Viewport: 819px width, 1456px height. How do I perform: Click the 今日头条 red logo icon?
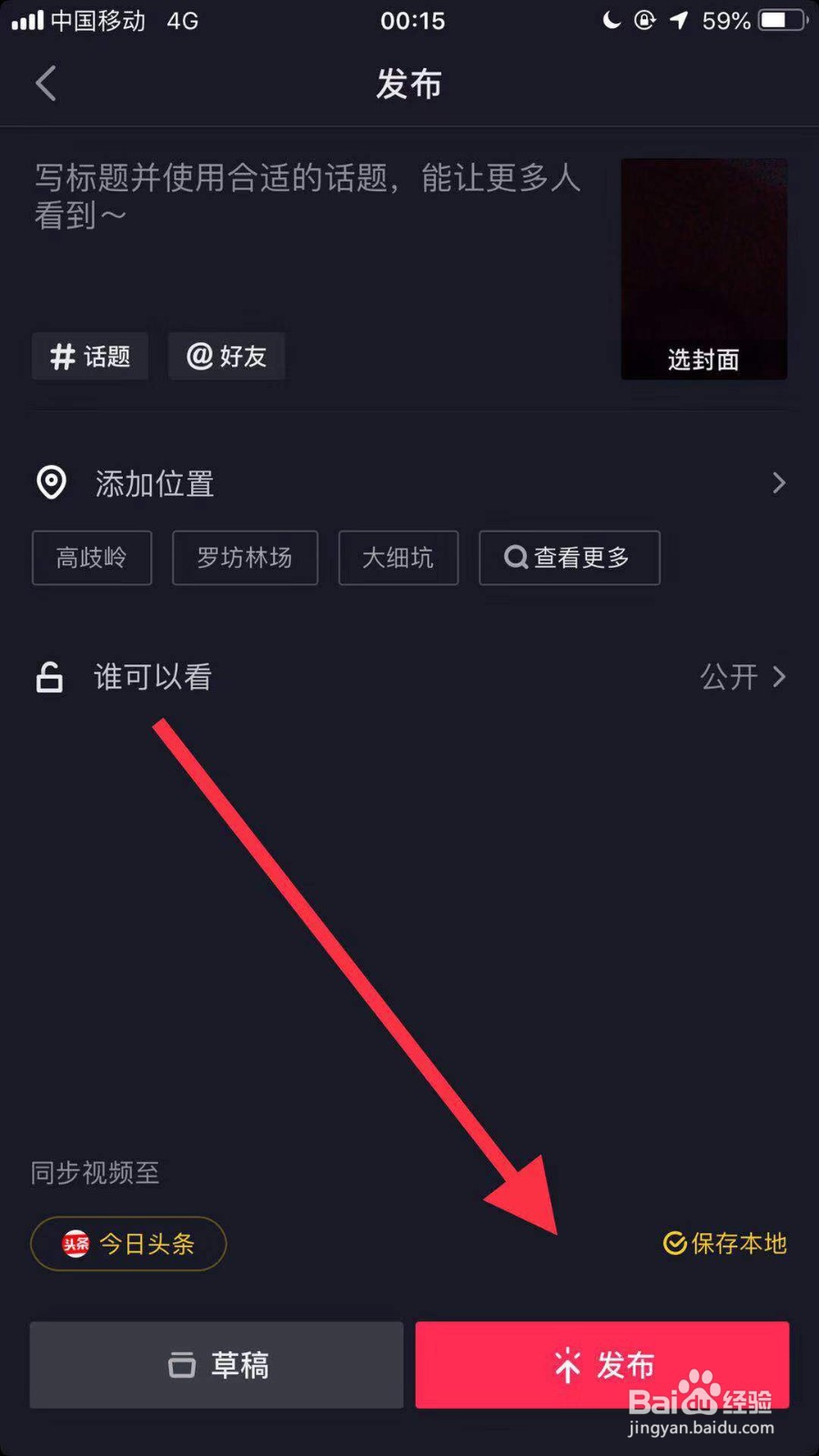pos(76,1244)
